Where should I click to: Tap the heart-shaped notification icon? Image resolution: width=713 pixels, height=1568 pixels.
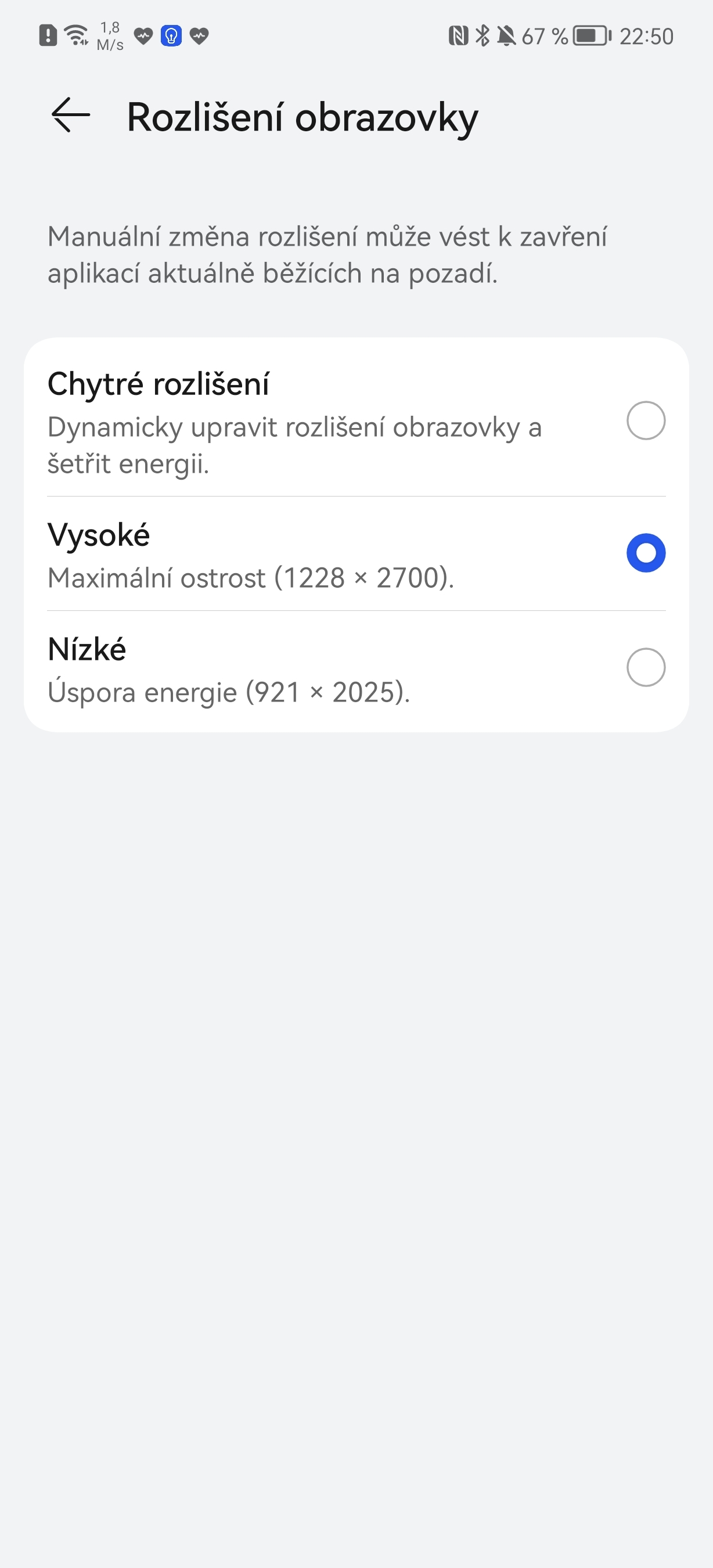[x=143, y=37]
